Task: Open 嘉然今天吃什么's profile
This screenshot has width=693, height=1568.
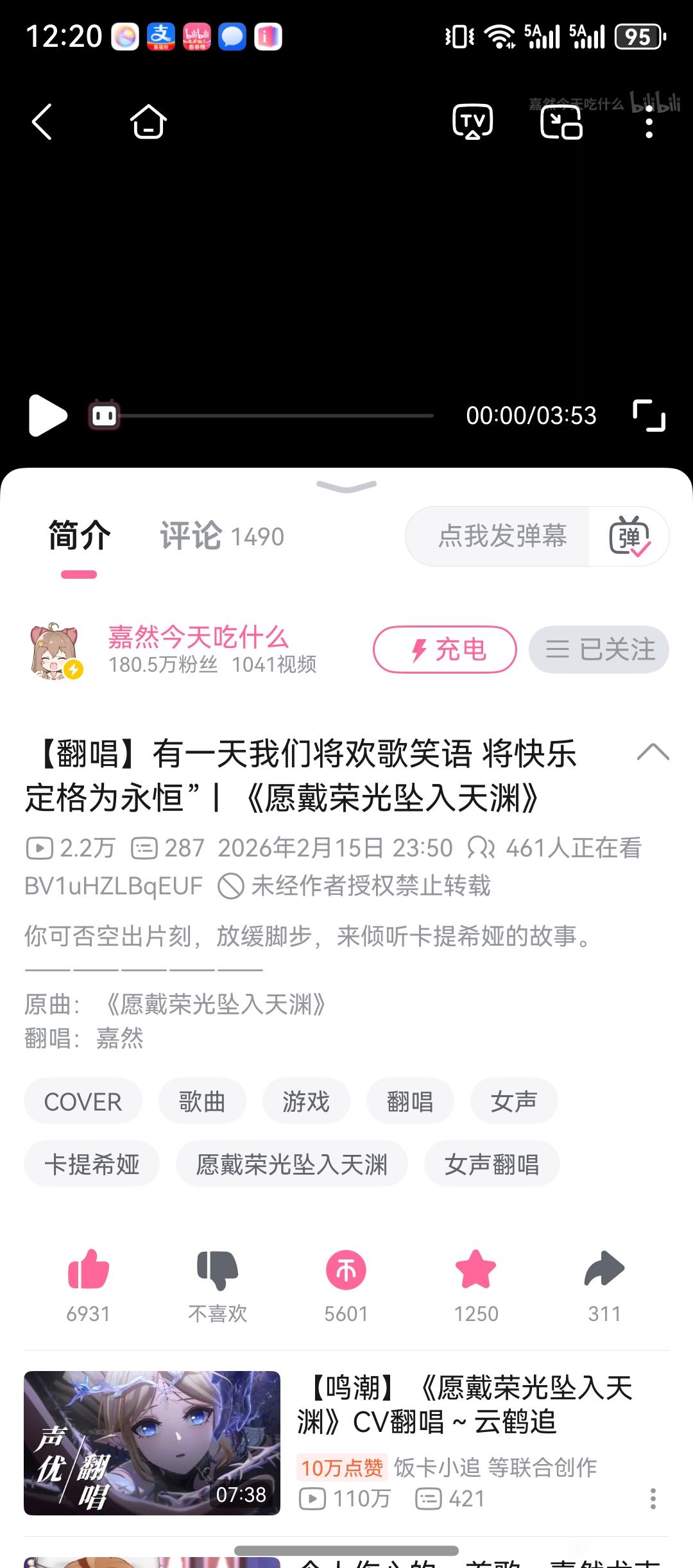Action: 198,637
